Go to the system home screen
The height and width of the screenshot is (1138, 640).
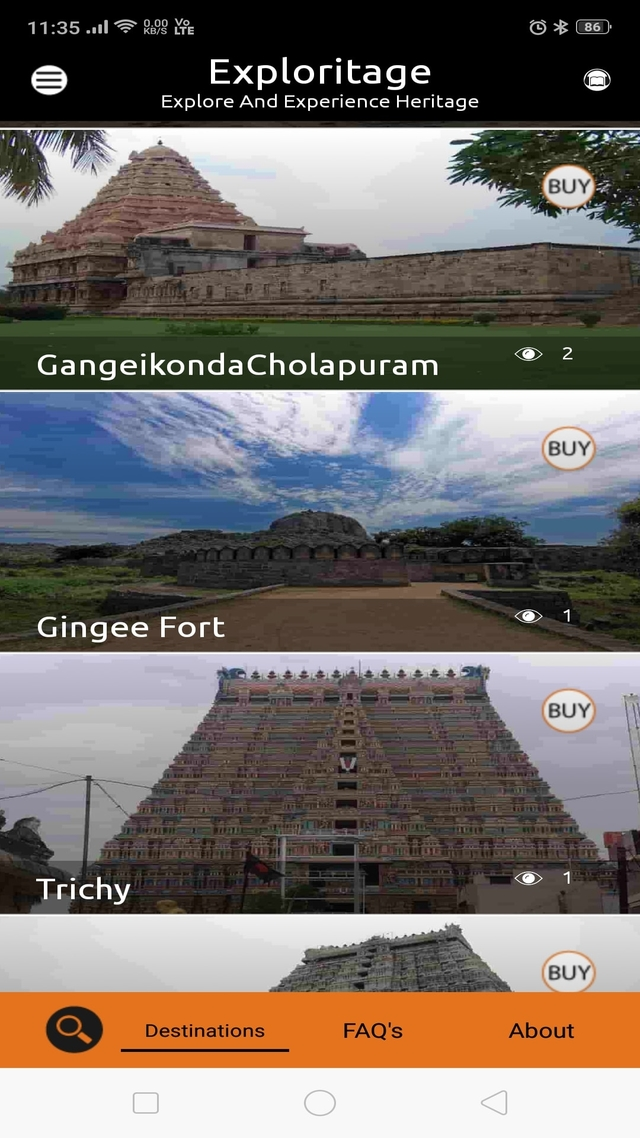320,1103
